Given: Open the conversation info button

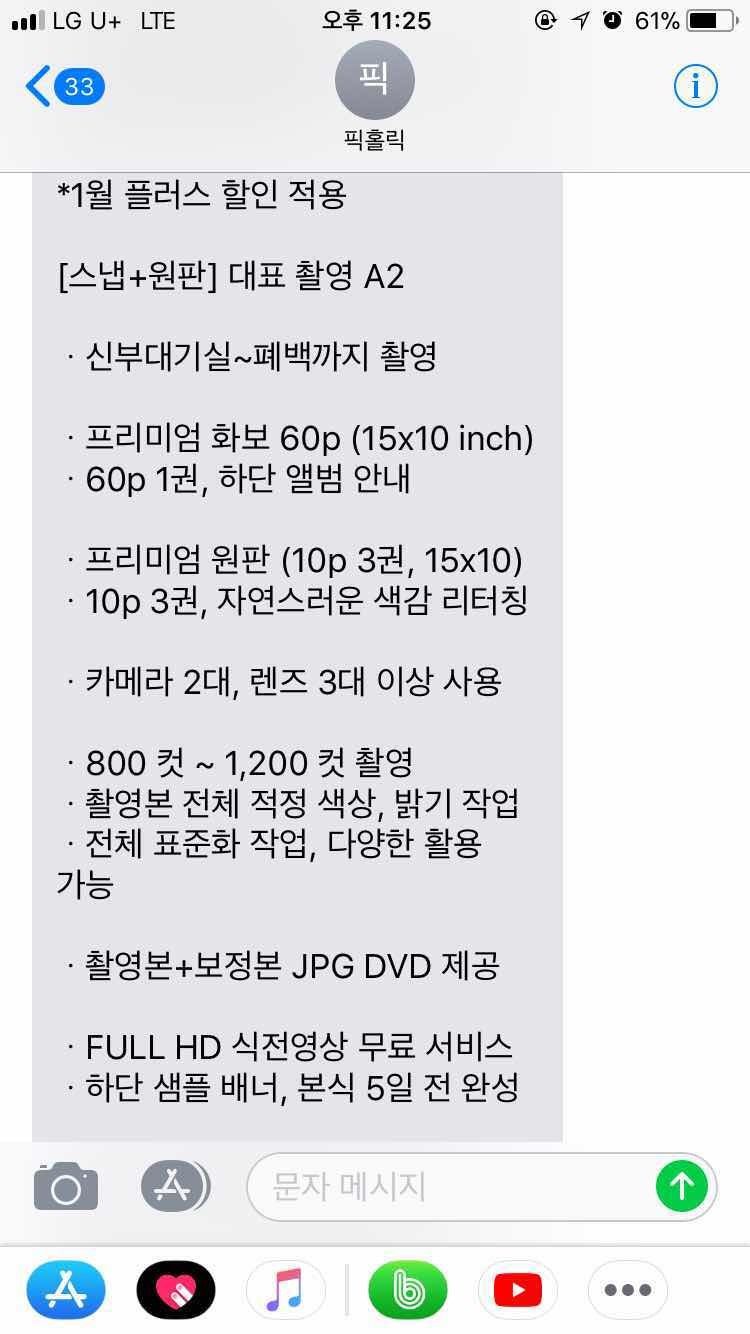Looking at the screenshot, I should click(x=696, y=87).
